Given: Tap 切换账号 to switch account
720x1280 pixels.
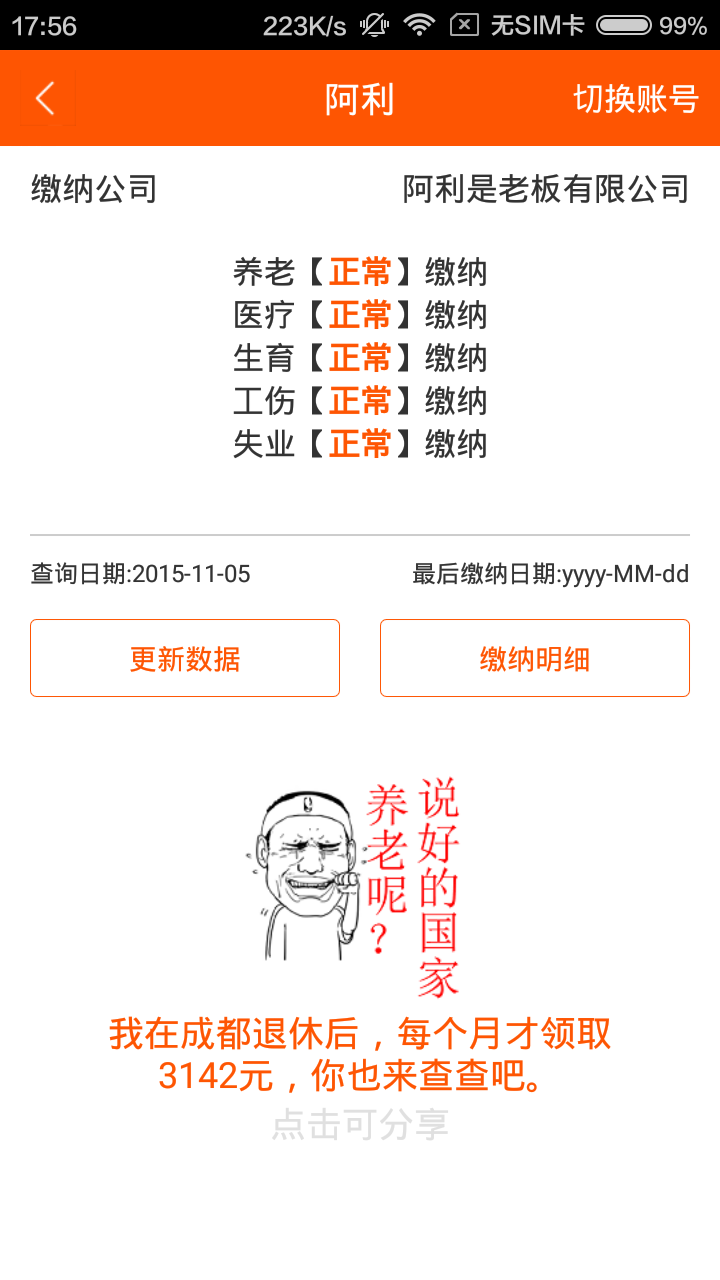Looking at the screenshot, I should pos(635,99).
